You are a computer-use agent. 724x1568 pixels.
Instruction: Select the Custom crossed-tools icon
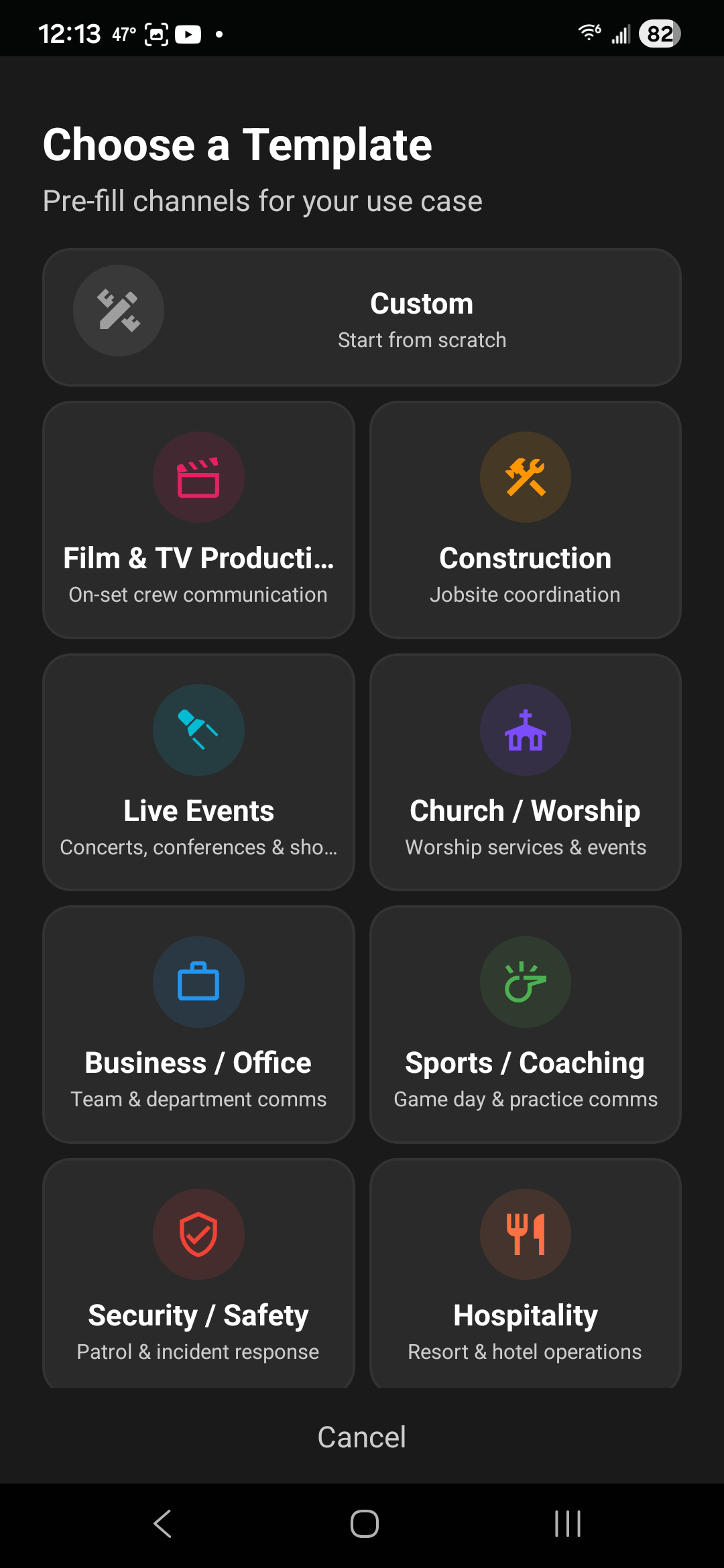118,310
